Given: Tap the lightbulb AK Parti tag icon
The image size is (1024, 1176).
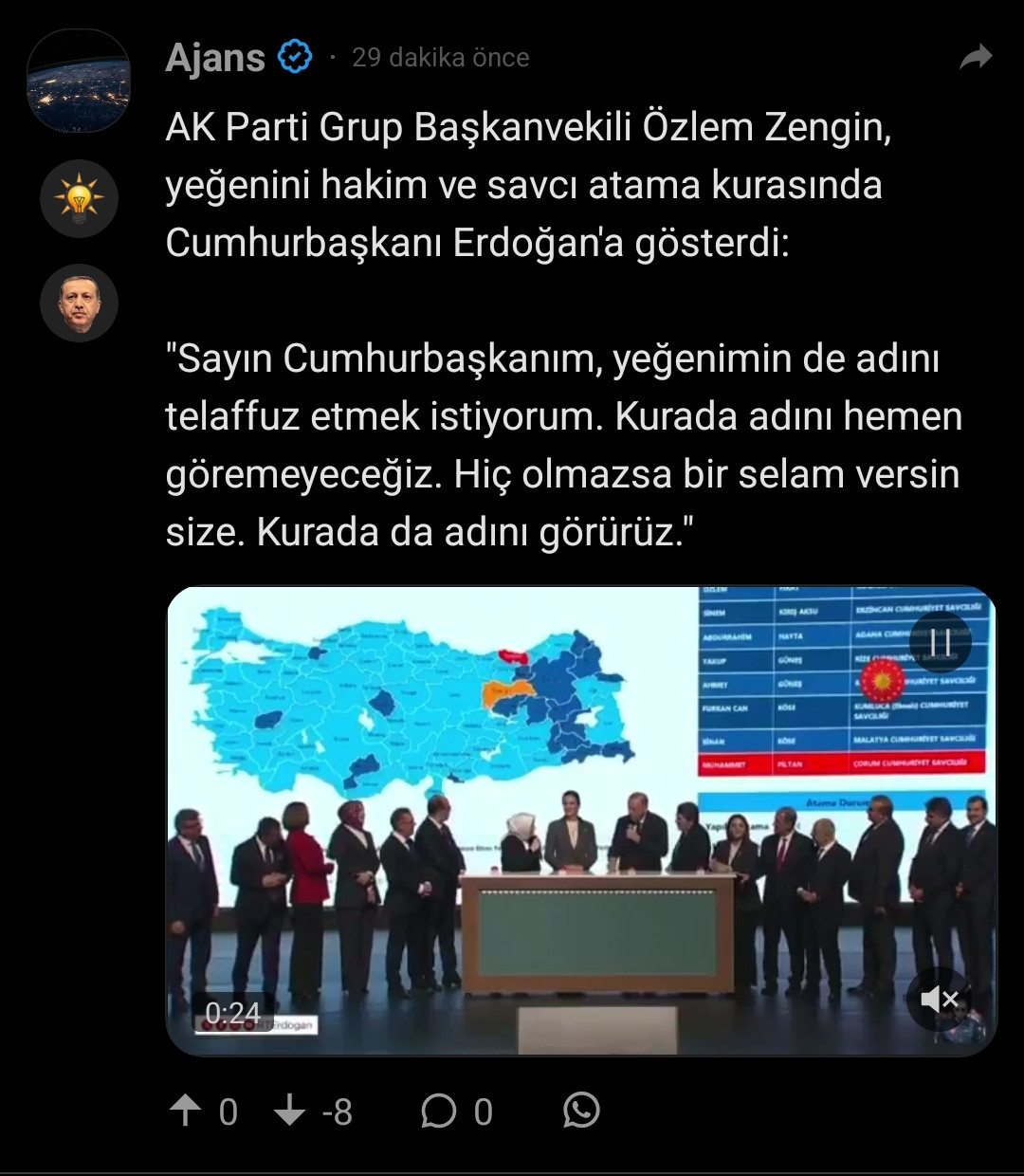Looking at the screenshot, I should [79, 198].
